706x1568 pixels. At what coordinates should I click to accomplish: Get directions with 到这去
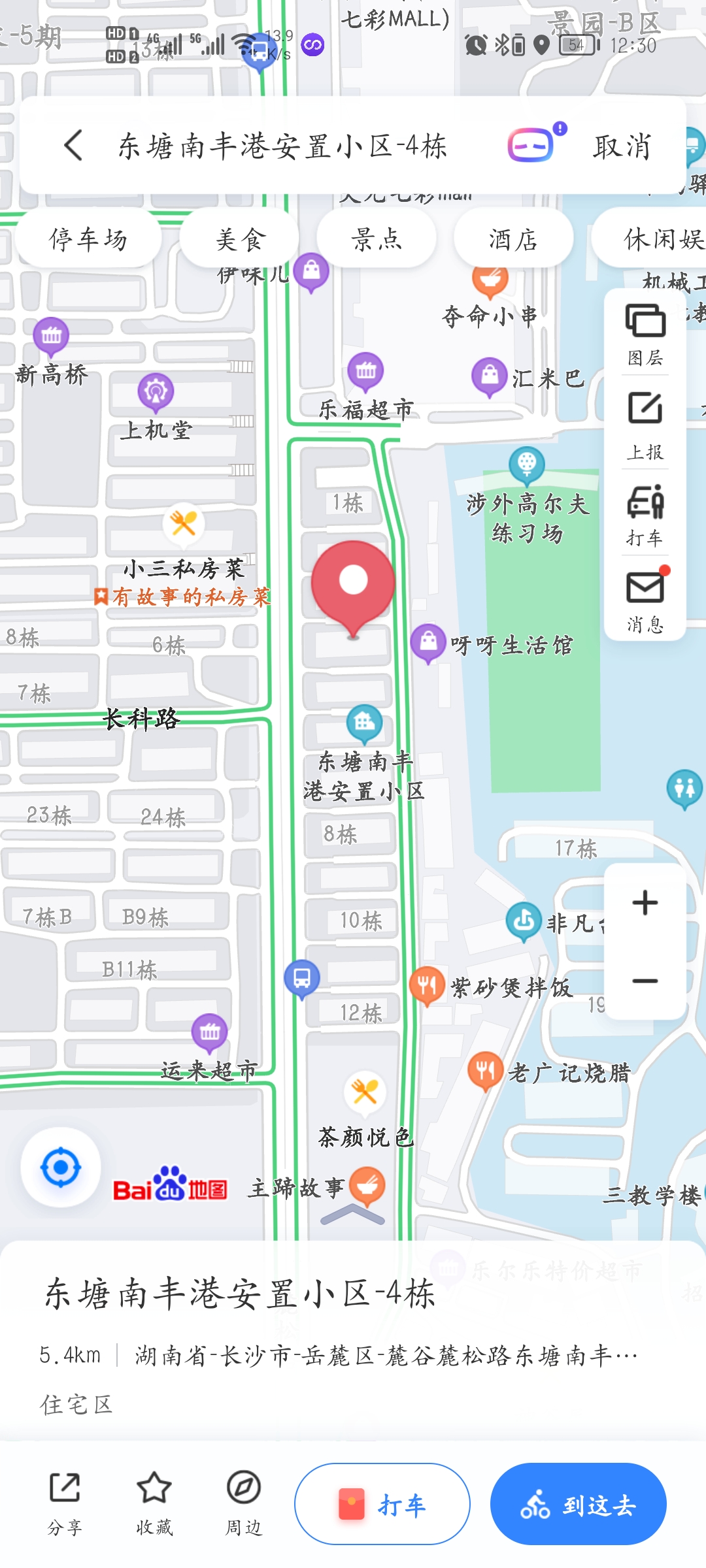(578, 1504)
